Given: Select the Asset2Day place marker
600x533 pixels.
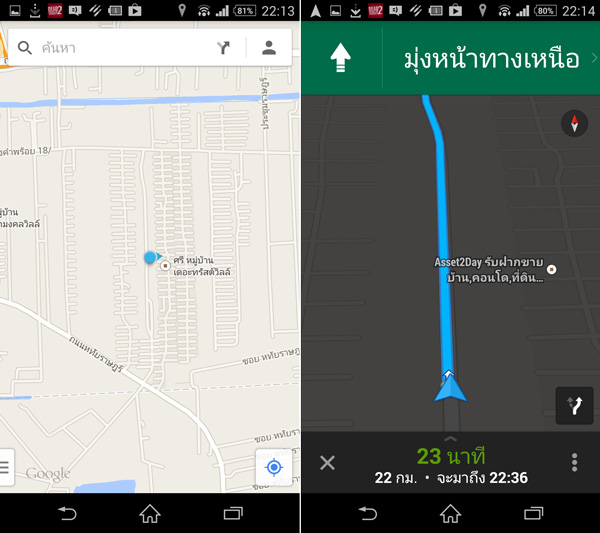Looking at the screenshot, I should [552, 269].
